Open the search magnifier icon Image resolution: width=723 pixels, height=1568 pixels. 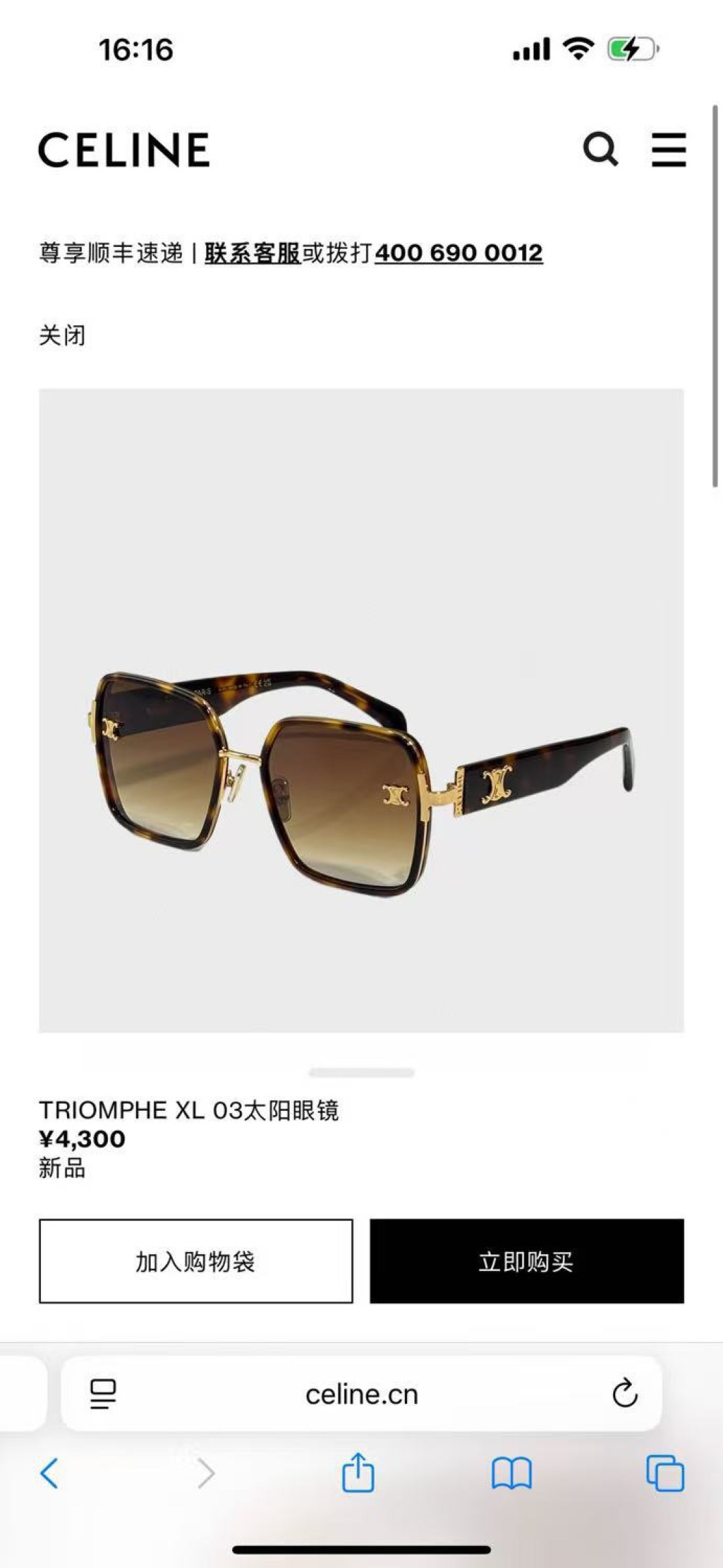(x=600, y=149)
